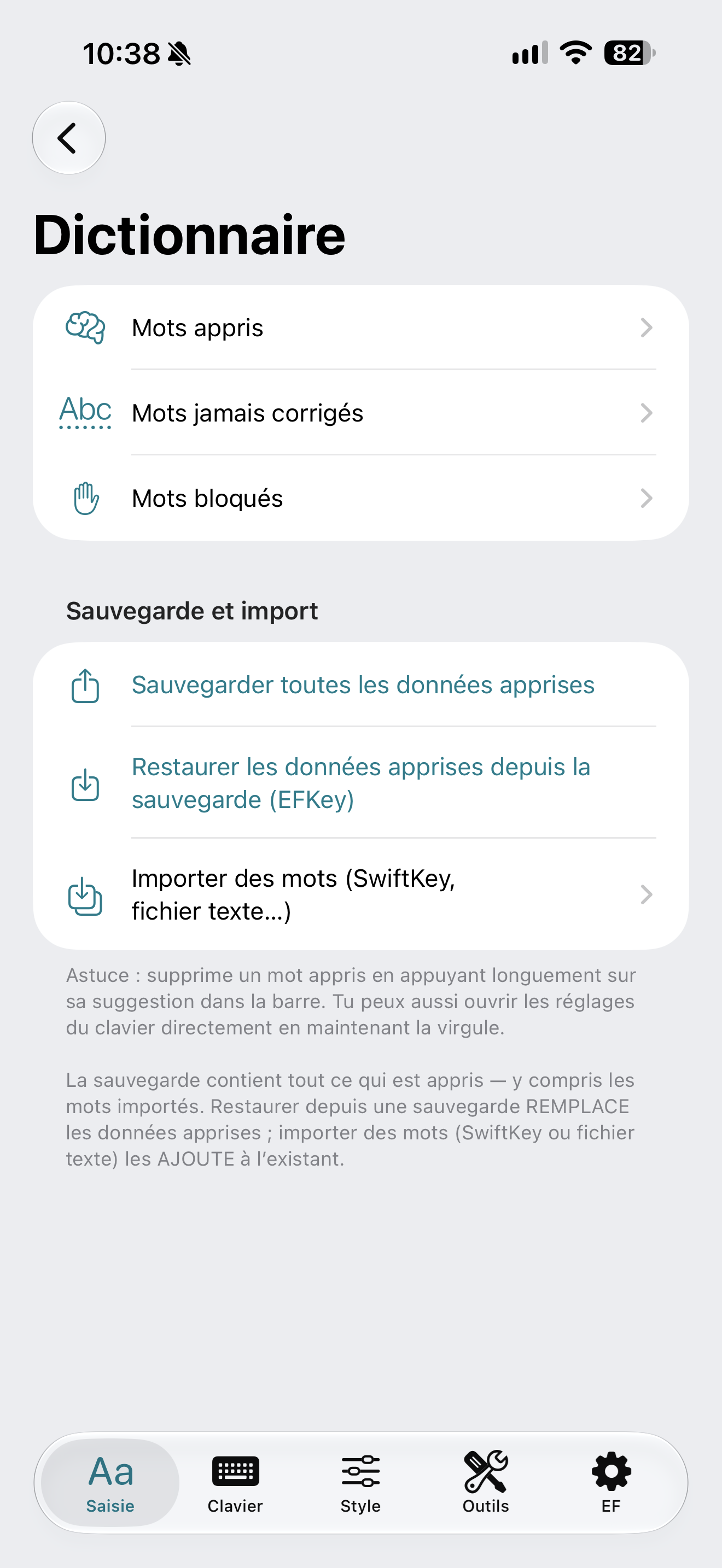The height and width of the screenshot is (1568, 722).
Task: Open Importer des mots (SwiftKey, fichier texte…)
Action: pos(361,894)
